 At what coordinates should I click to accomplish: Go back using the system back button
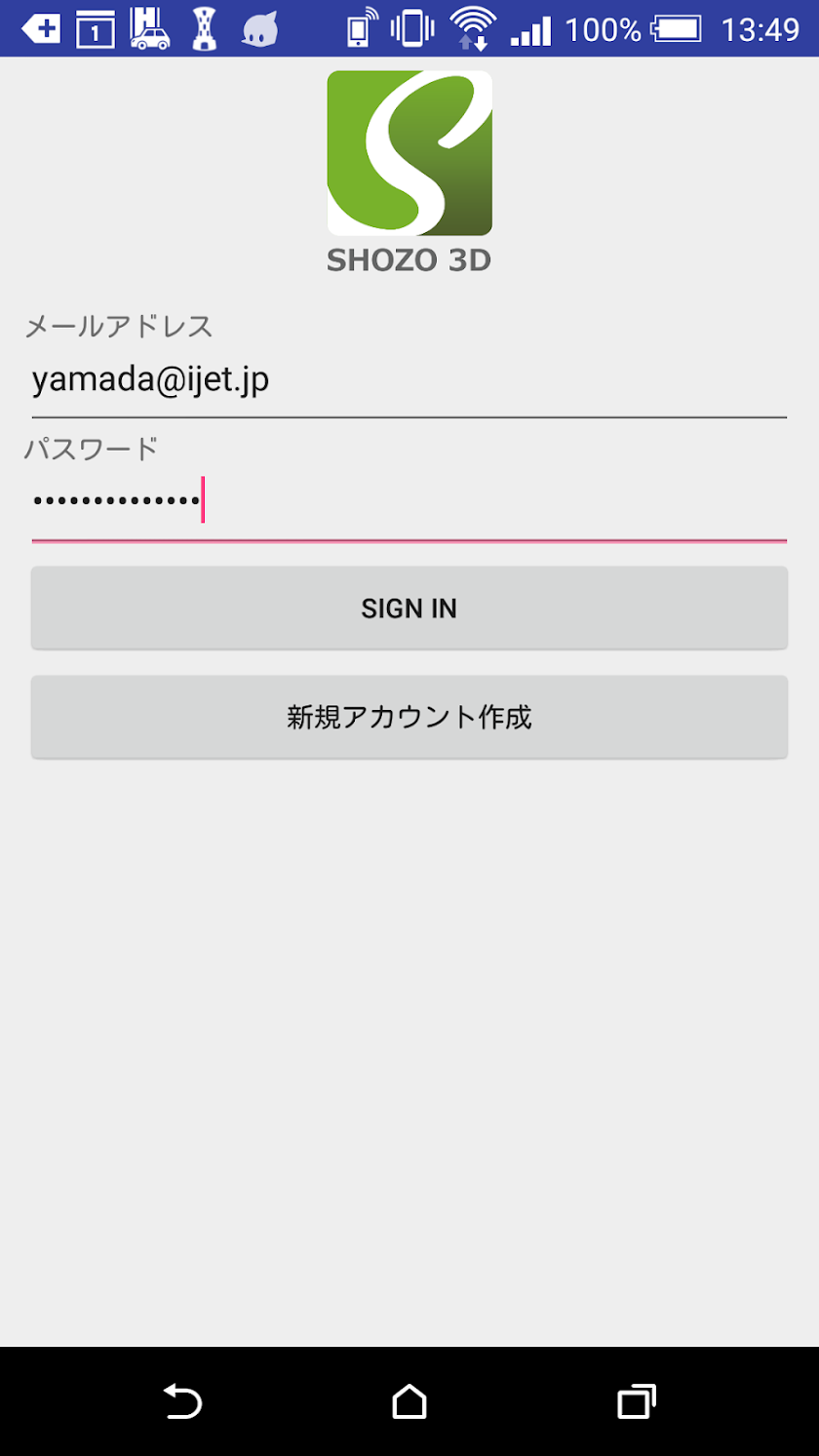coord(182,1401)
